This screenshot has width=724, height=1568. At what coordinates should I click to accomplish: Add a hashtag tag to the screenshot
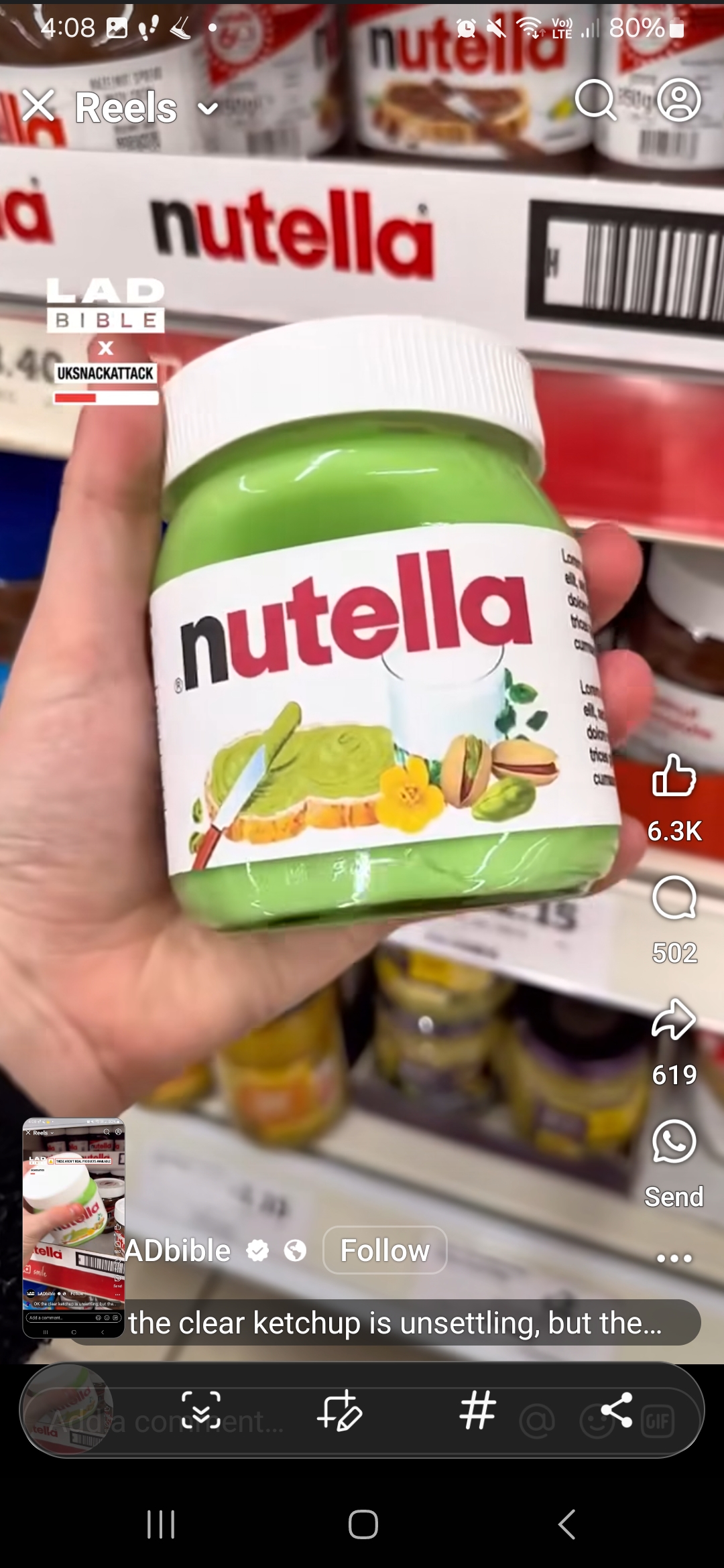tap(478, 1410)
